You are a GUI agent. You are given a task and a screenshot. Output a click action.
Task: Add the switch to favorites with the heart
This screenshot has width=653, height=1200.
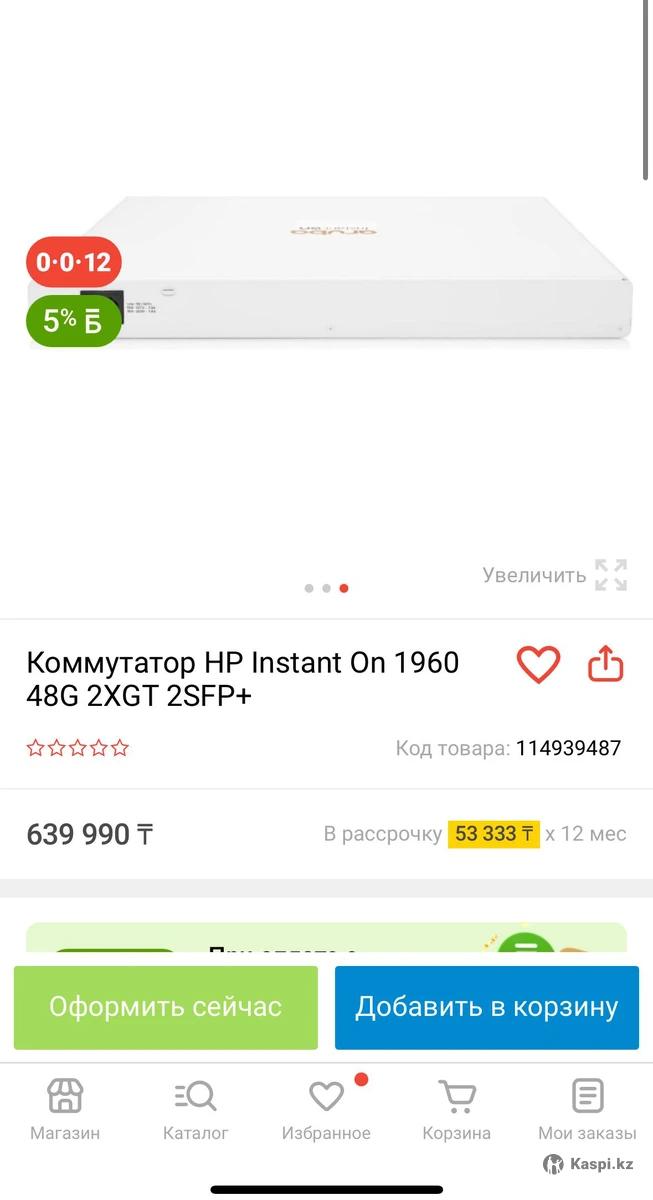tap(538, 664)
